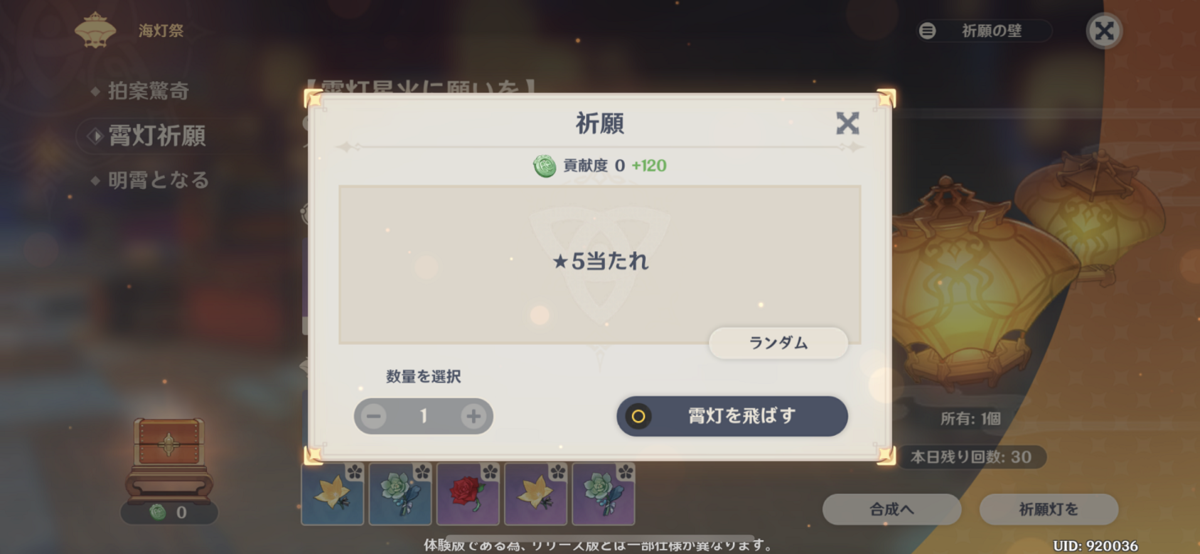Image resolution: width=1200 pixels, height=554 pixels.
Task: Launch lantern with 霄灯を飛ばす
Action: tap(732, 416)
